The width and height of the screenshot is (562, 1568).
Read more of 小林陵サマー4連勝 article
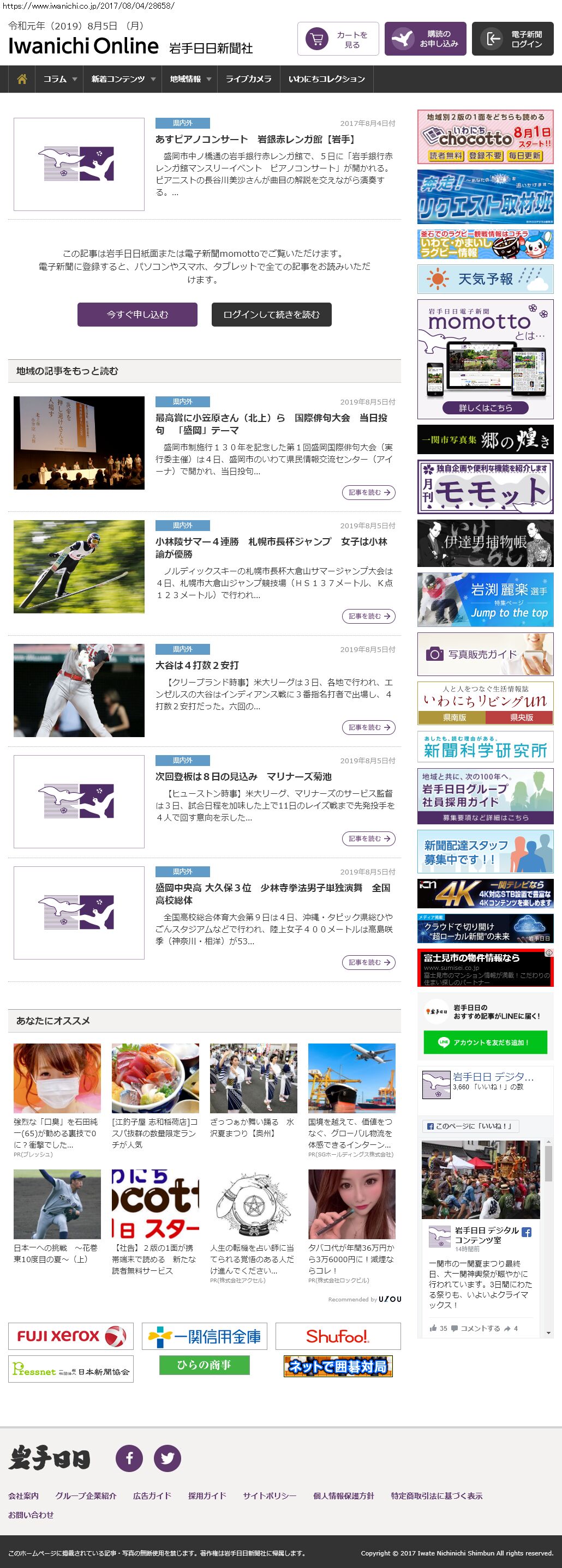coord(368,616)
